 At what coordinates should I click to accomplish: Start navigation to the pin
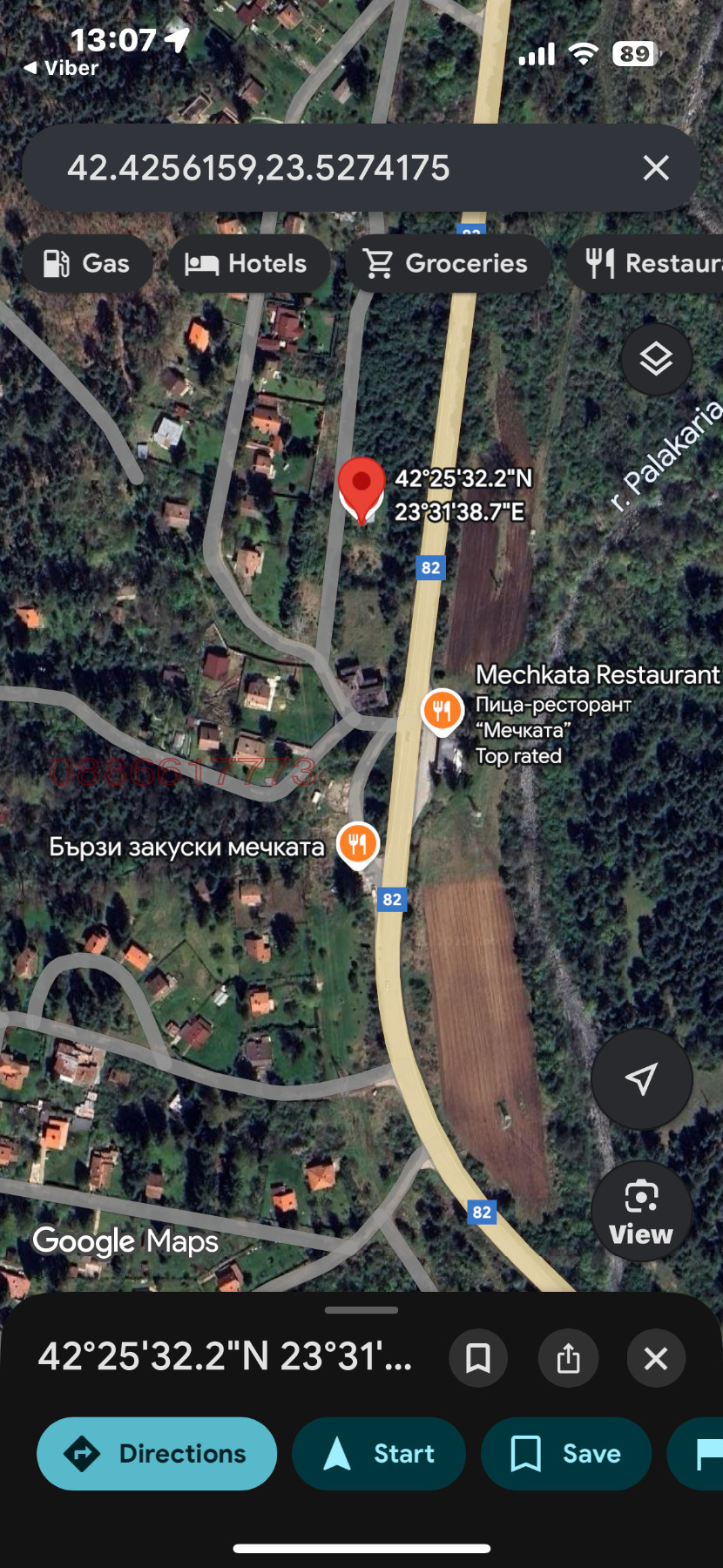click(x=379, y=1453)
